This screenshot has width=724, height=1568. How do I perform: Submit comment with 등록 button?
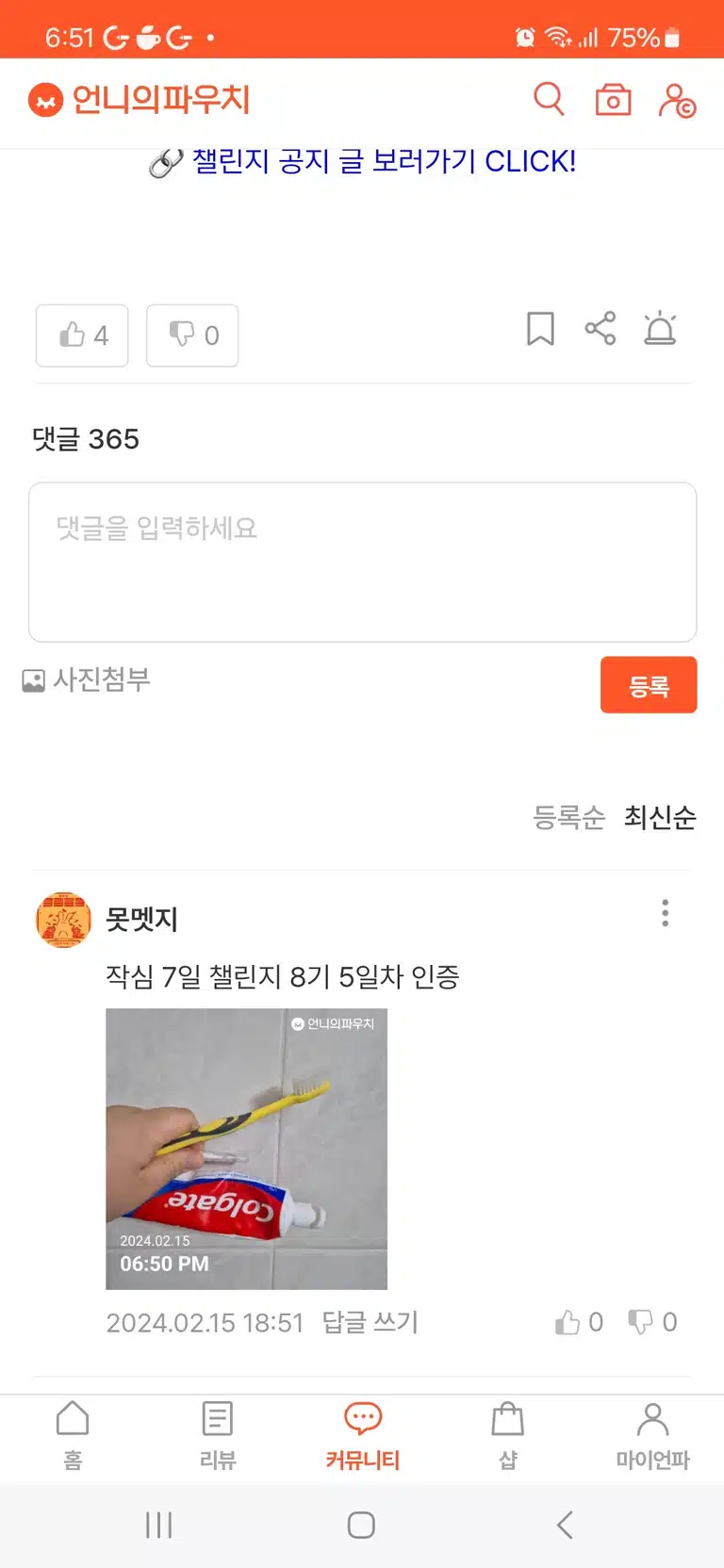(x=649, y=685)
